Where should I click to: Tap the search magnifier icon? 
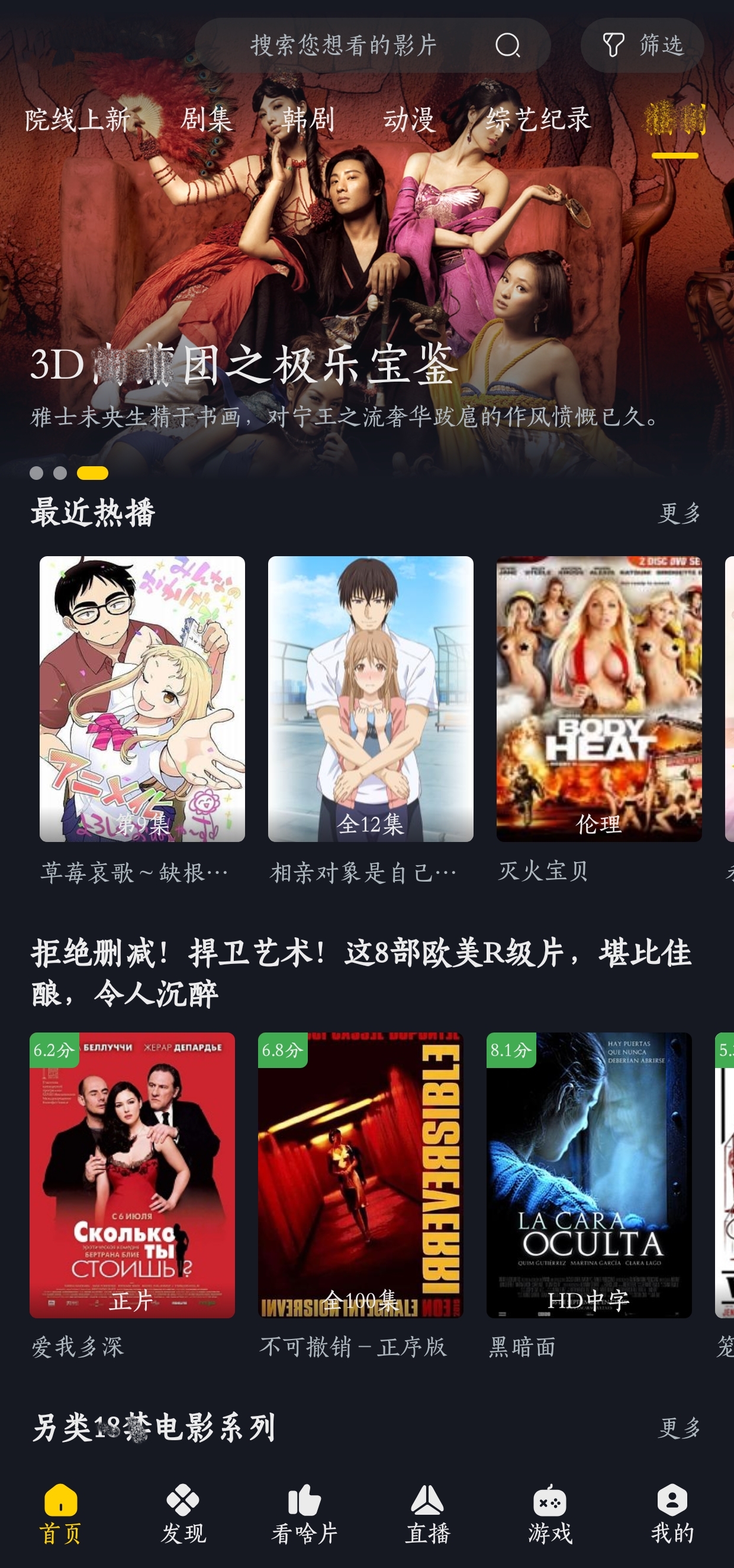508,44
